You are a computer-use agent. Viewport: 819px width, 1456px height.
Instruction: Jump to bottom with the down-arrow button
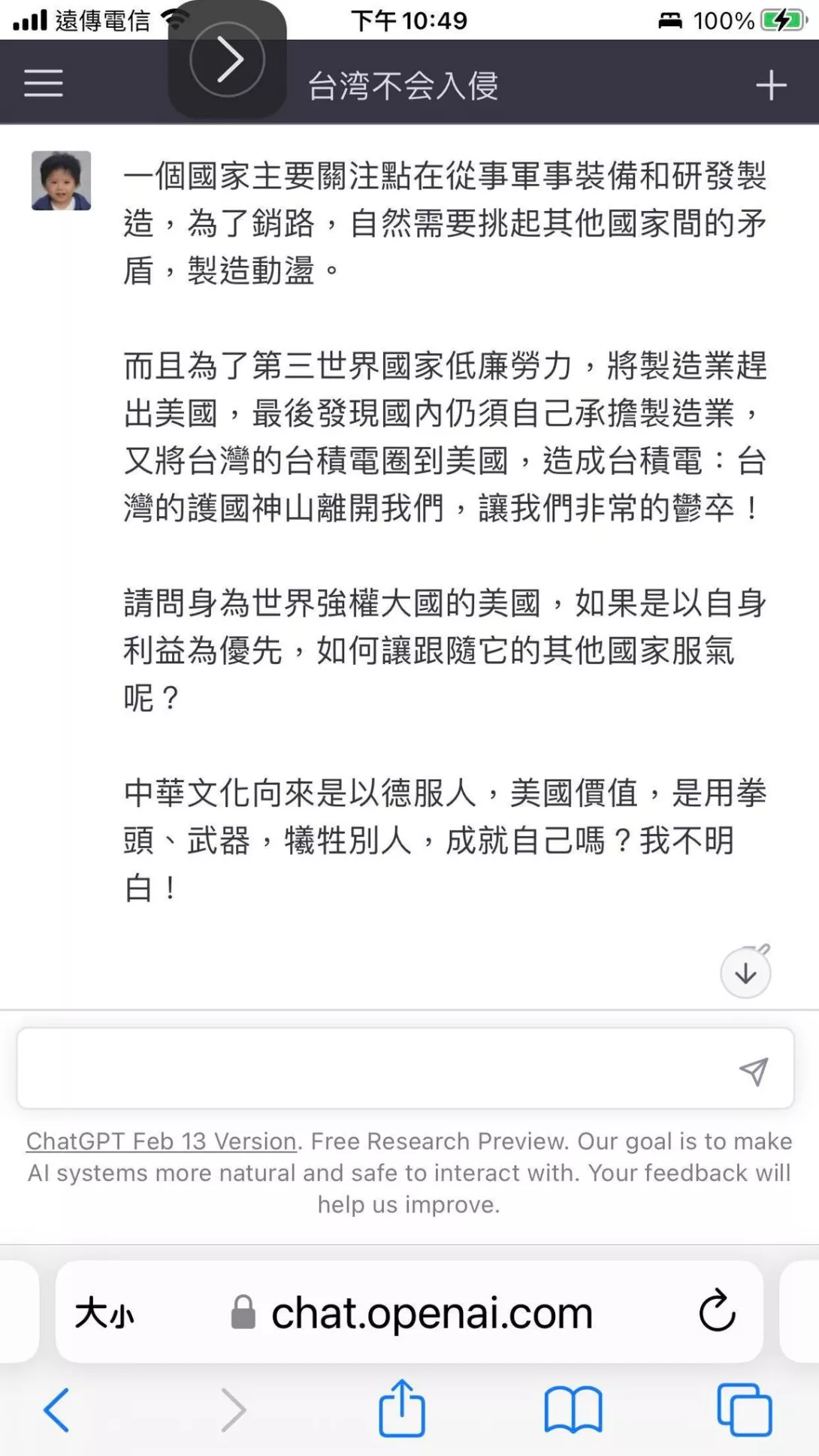[745, 973]
